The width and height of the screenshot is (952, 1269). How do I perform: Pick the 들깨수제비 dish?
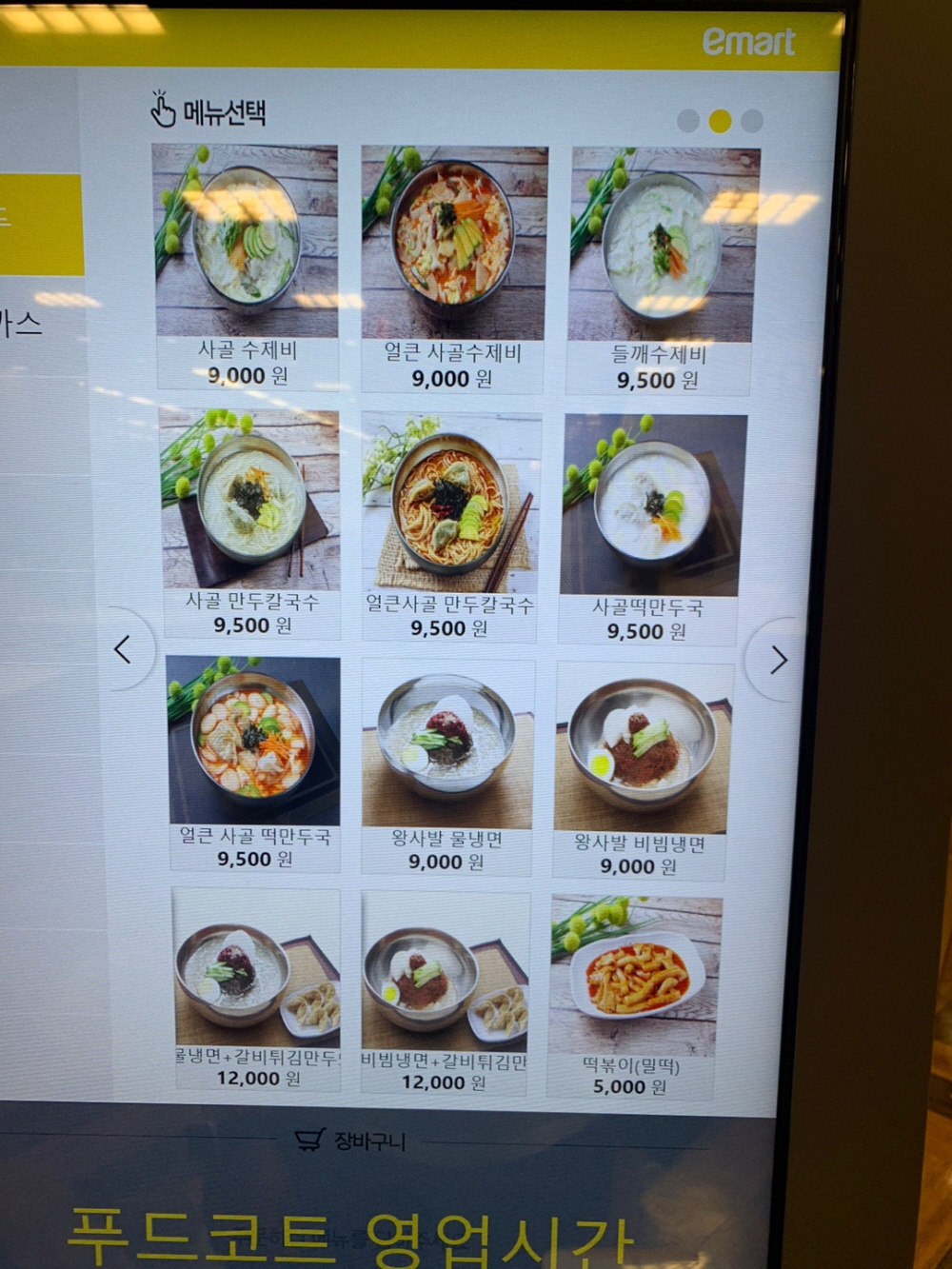coord(662,269)
